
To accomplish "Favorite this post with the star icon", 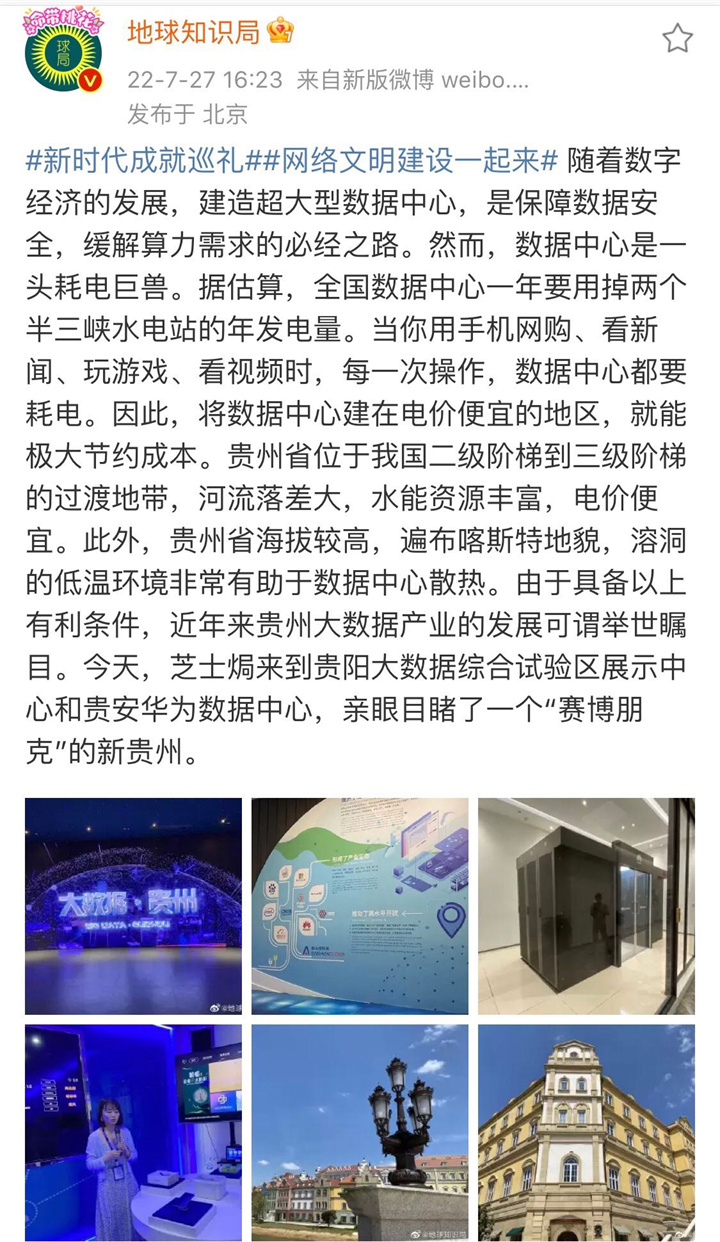I will [x=677, y=38].
